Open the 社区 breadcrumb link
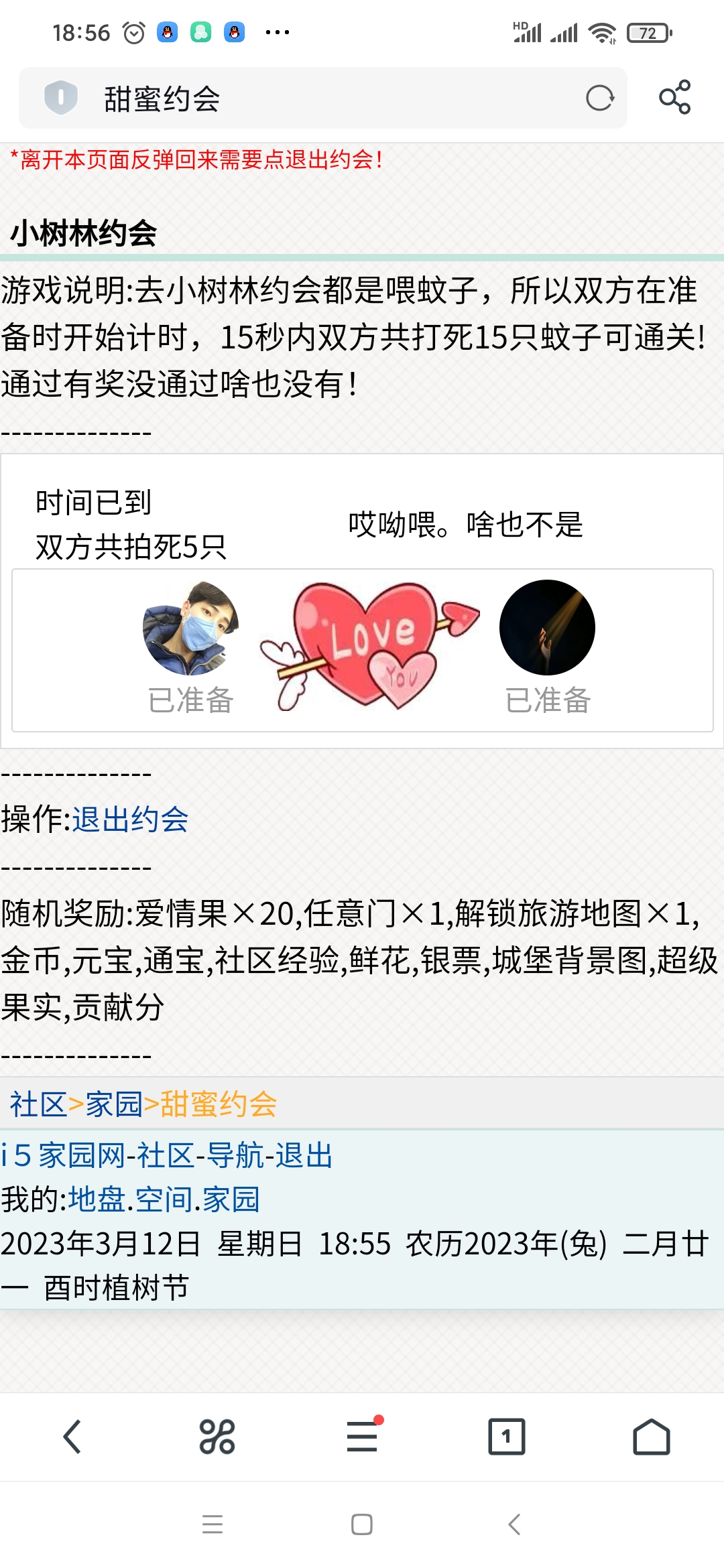The image size is (724, 1568). (38, 1104)
